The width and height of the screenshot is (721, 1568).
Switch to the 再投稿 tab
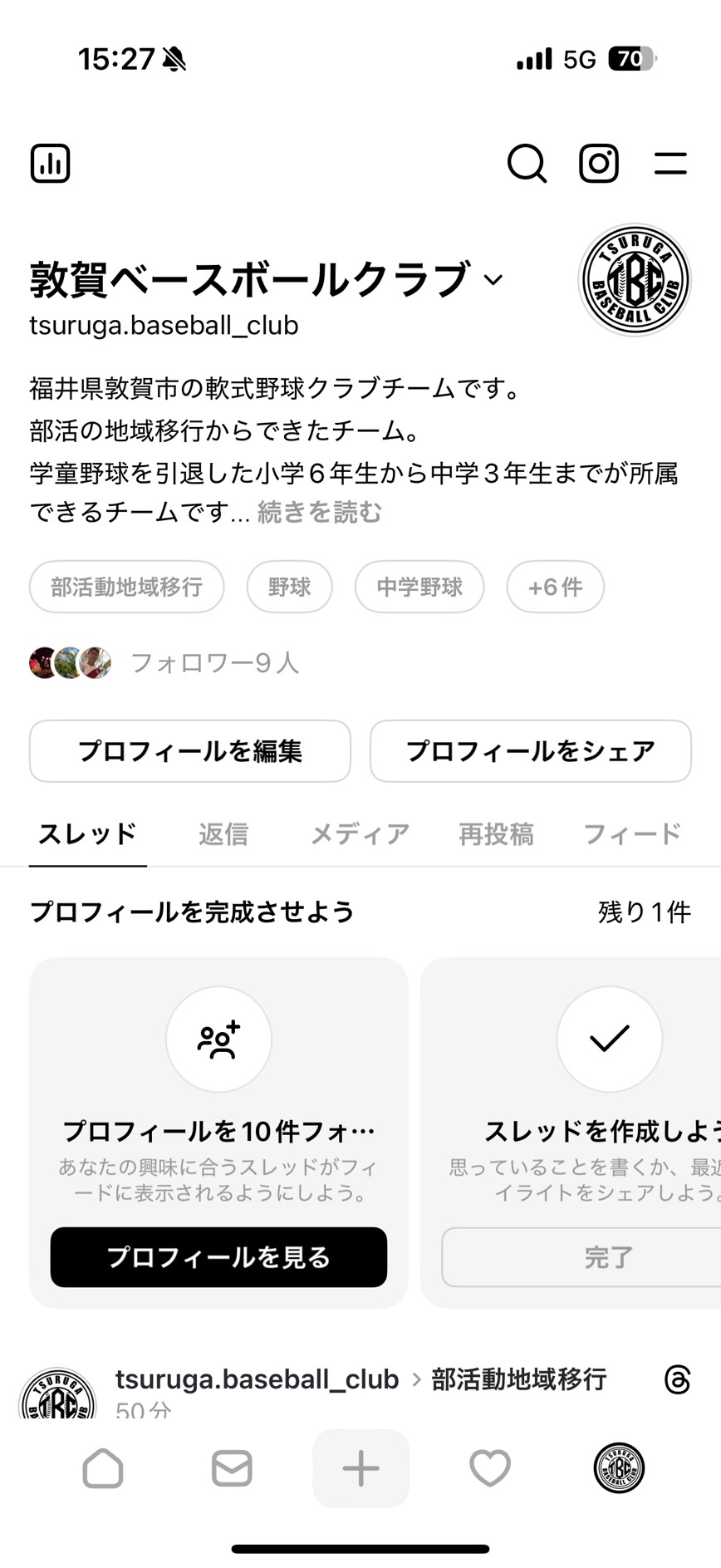pyautogui.click(x=496, y=834)
